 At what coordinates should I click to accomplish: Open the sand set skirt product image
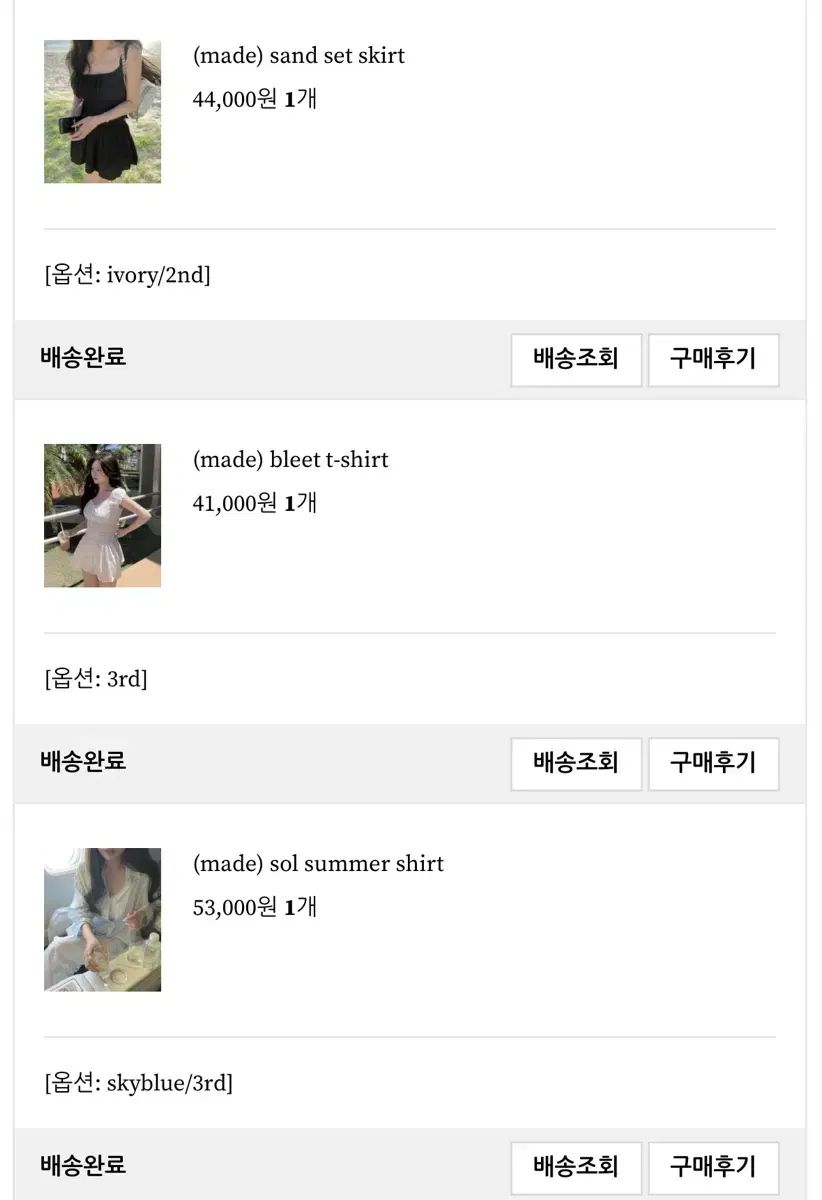pyautogui.click(x=102, y=112)
